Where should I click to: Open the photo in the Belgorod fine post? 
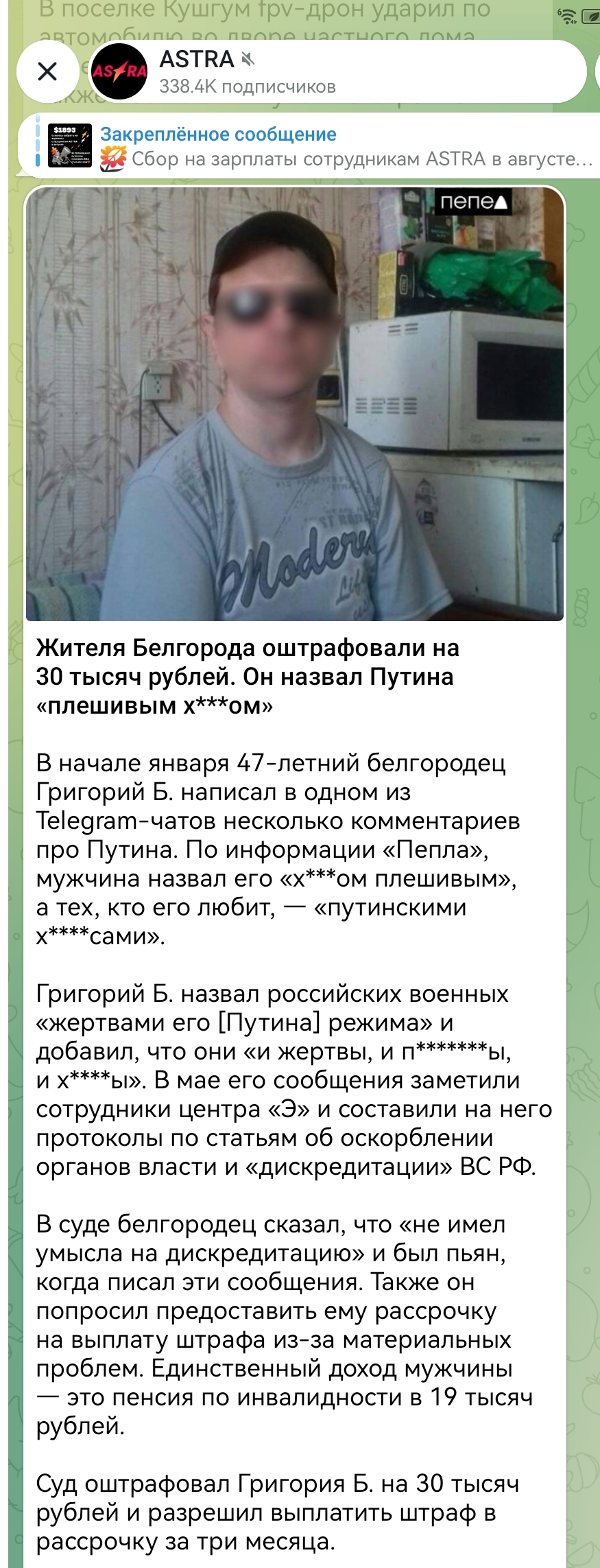[295, 404]
